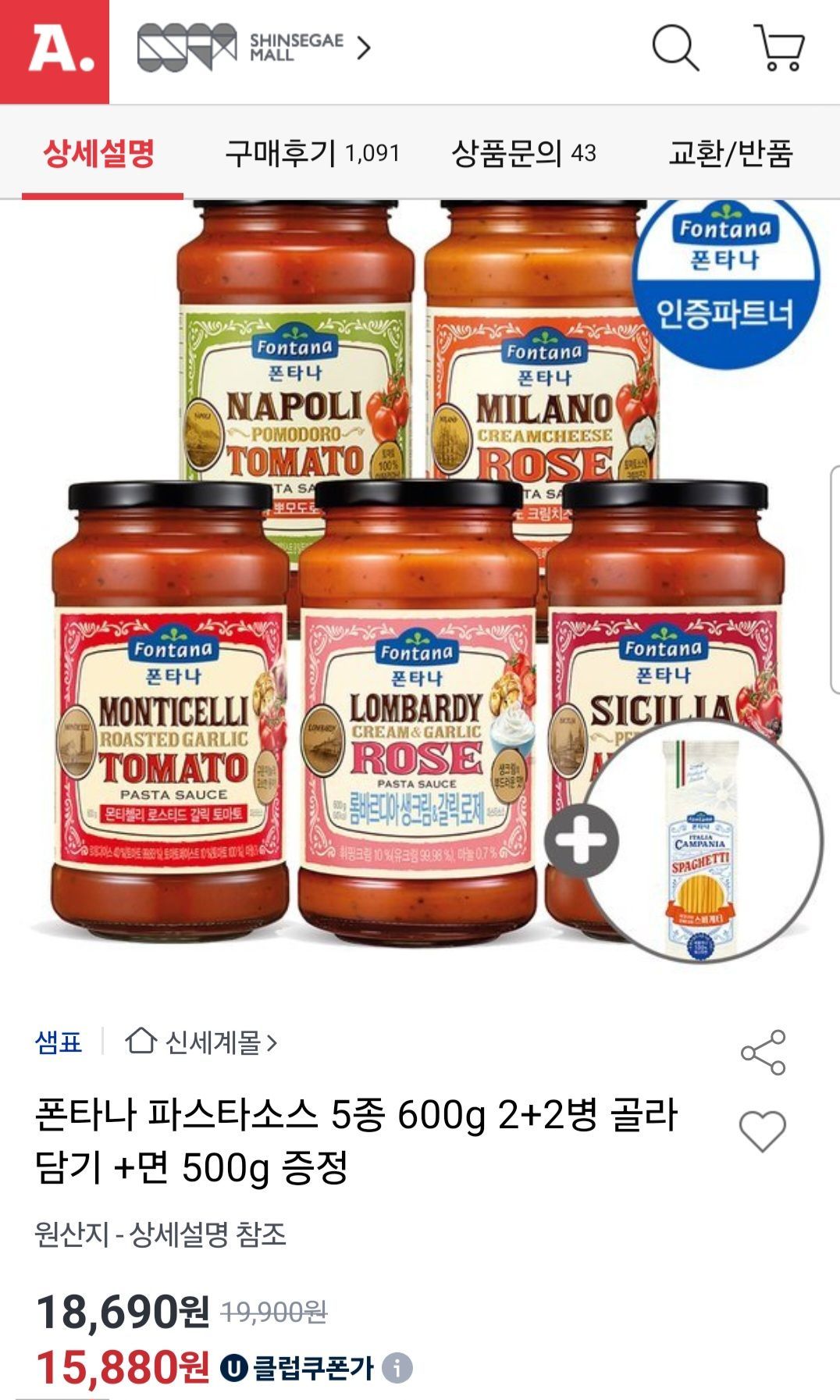Image resolution: width=840 pixels, height=1400 pixels.
Task: Switch to the 교환/반품 tab
Action: click(730, 153)
